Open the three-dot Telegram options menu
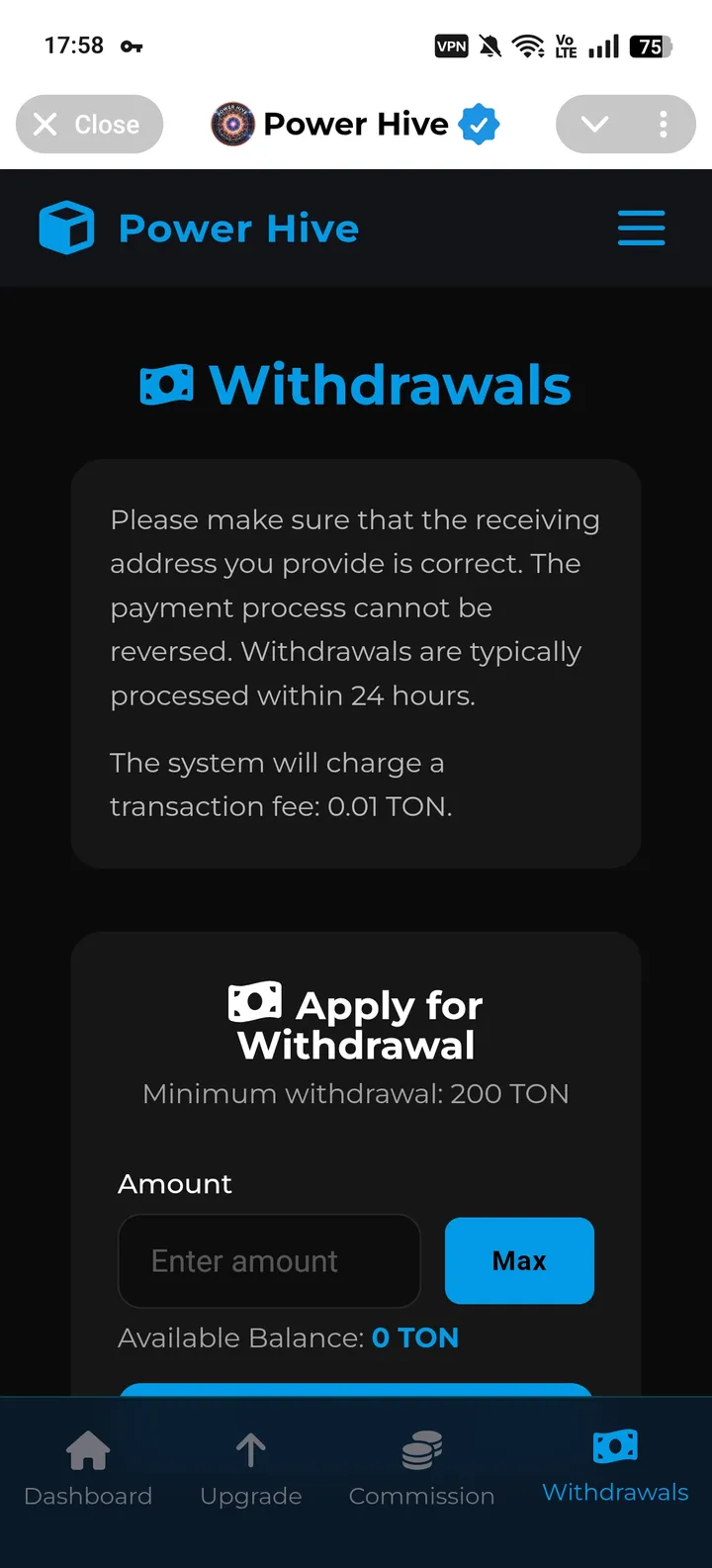The image size is (712, 1568). [663, 124]
